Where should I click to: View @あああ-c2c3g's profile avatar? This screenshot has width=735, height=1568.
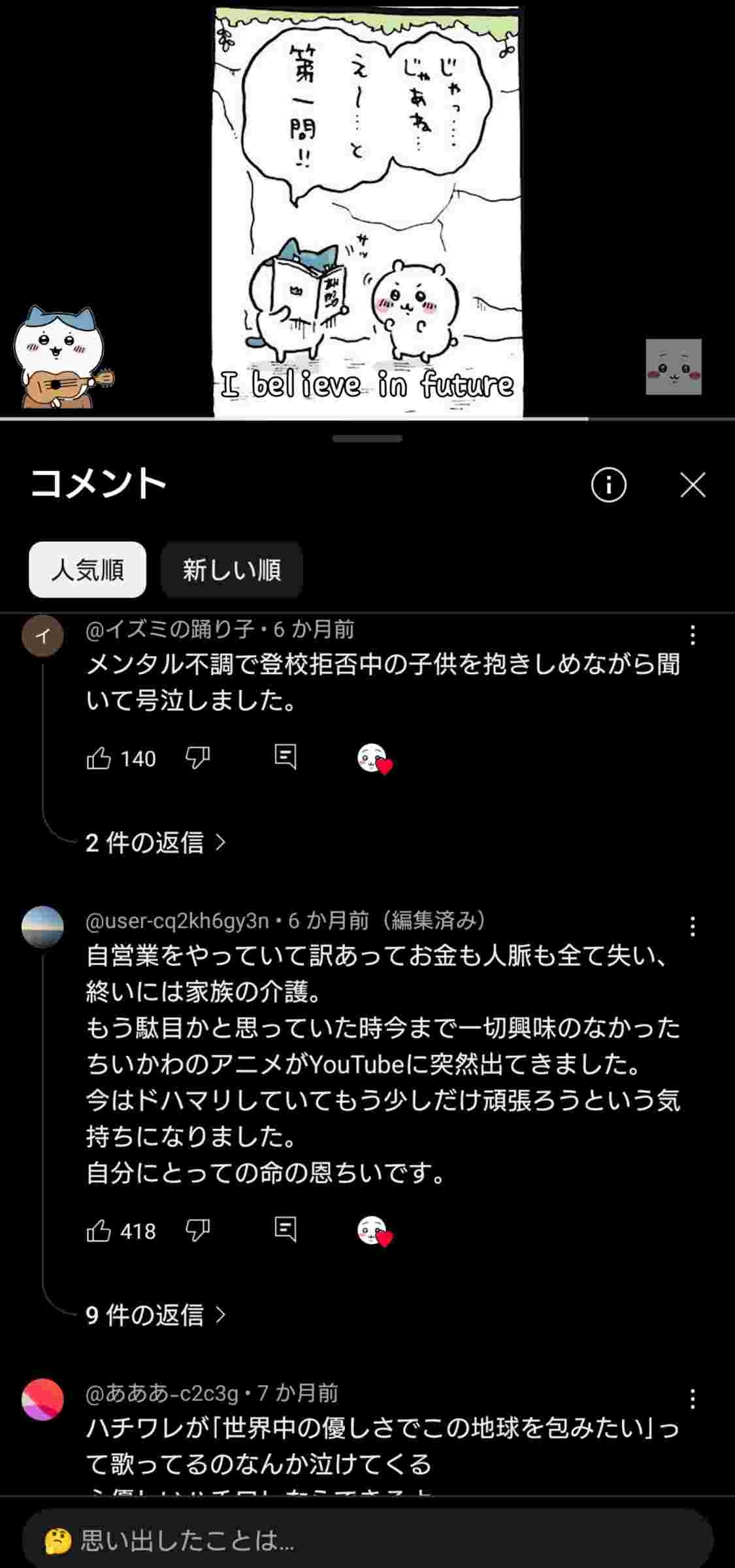pos(43,1399)
